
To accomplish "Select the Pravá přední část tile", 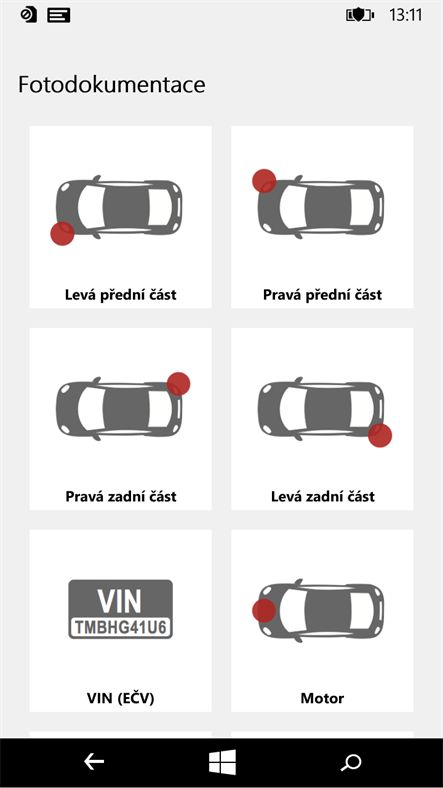I will [322, 217].
